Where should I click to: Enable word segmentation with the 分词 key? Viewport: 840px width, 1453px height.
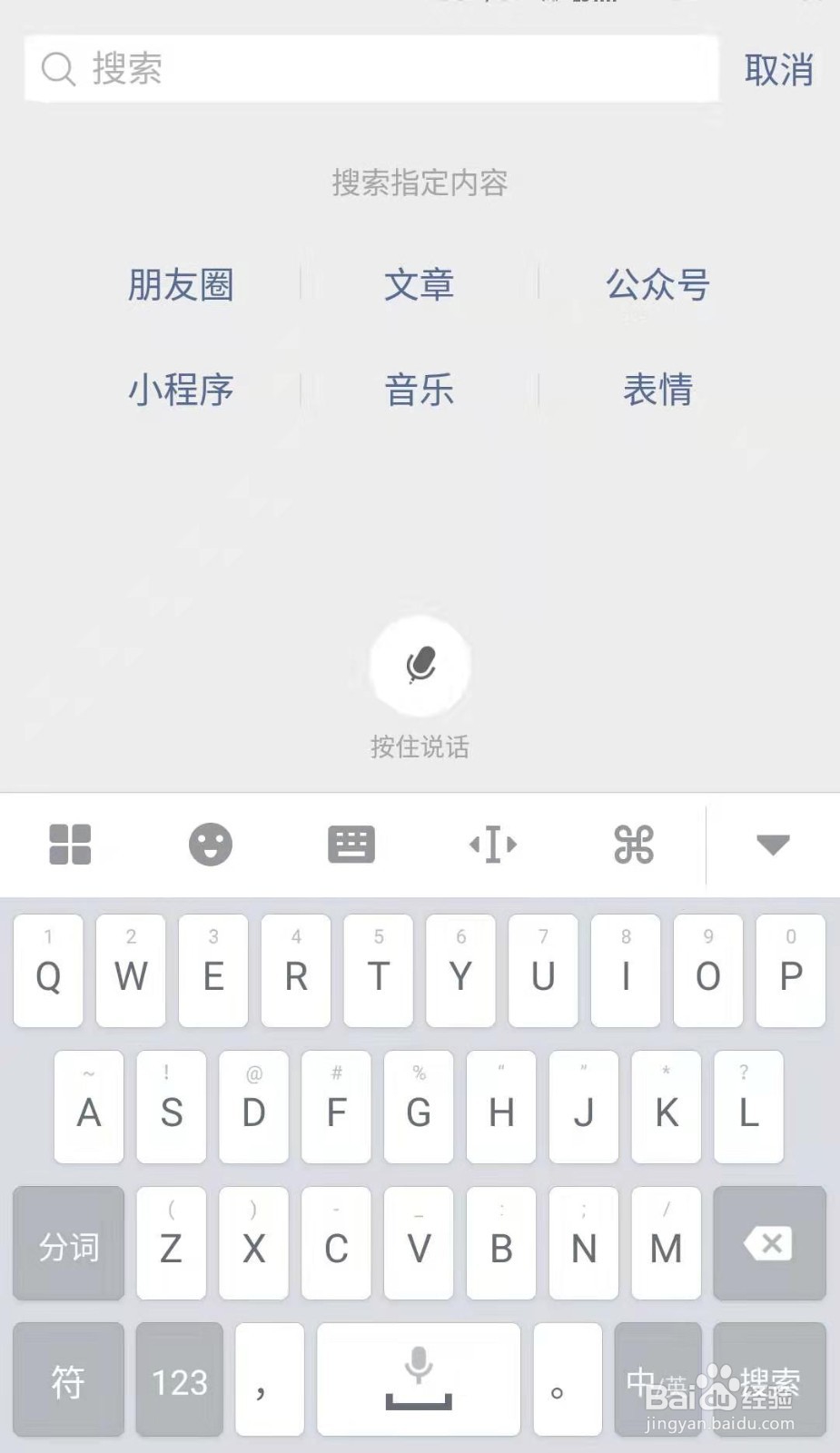point(68,1244)
